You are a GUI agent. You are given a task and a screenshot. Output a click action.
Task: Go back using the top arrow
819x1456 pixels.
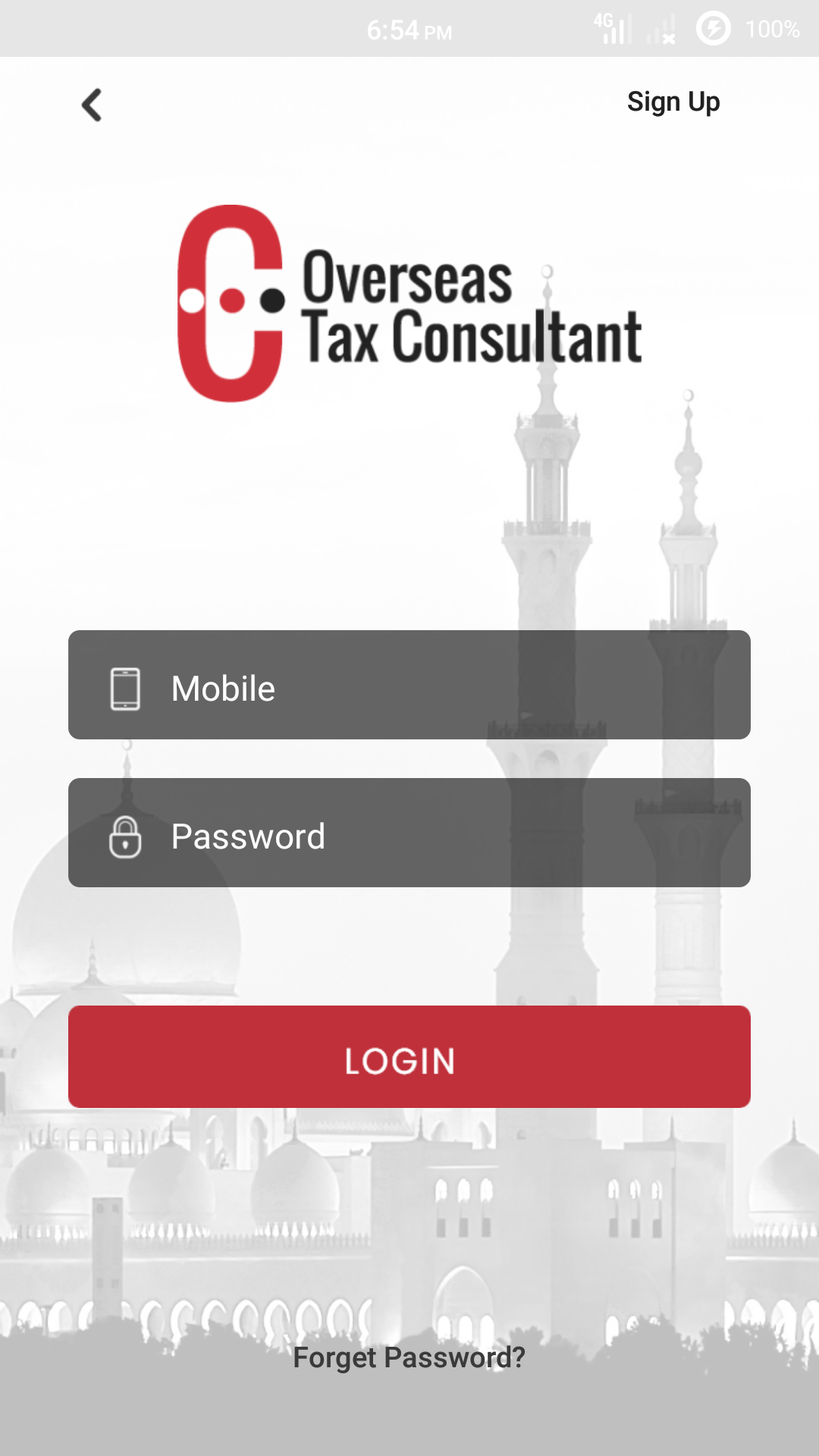click(x=92, y=105)
